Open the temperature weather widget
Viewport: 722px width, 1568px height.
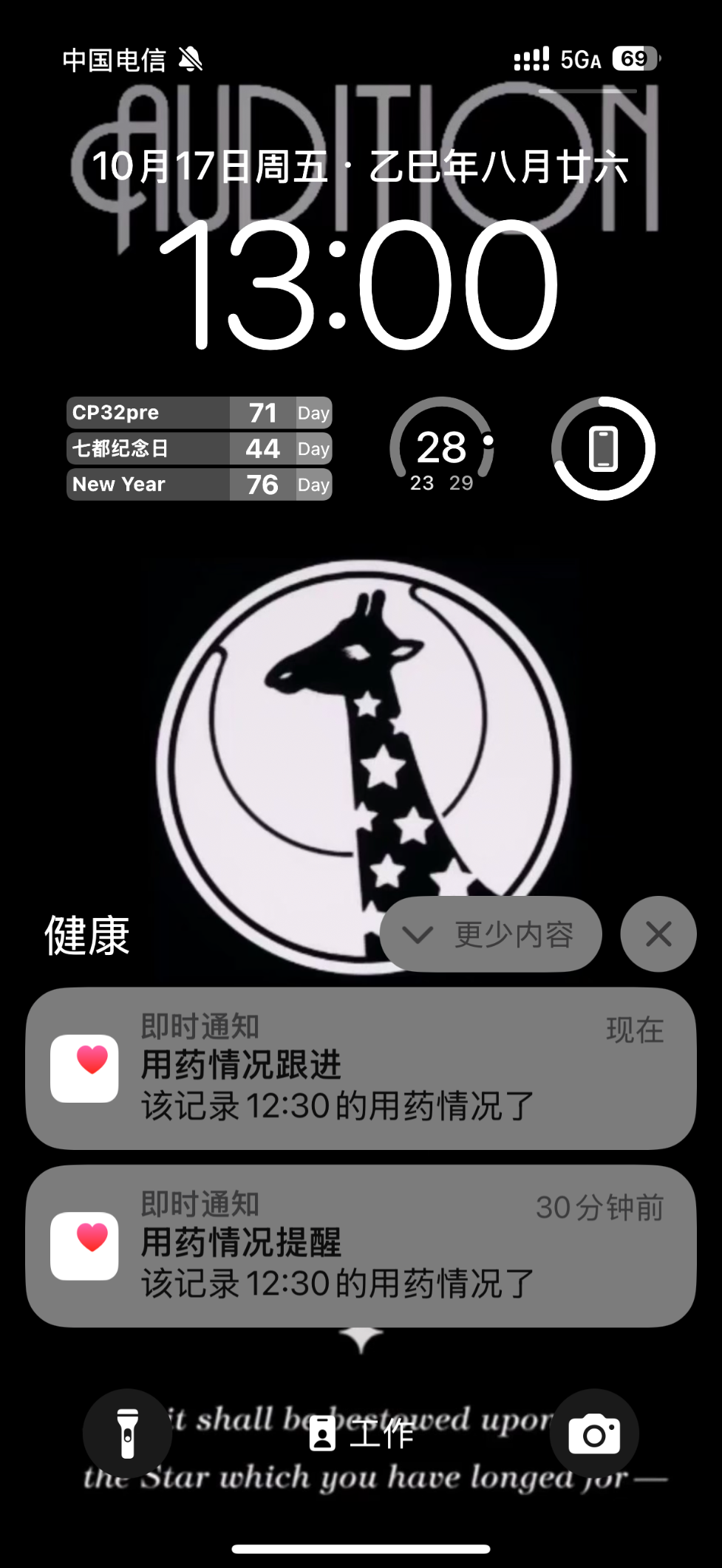click(x=442, y=448)
